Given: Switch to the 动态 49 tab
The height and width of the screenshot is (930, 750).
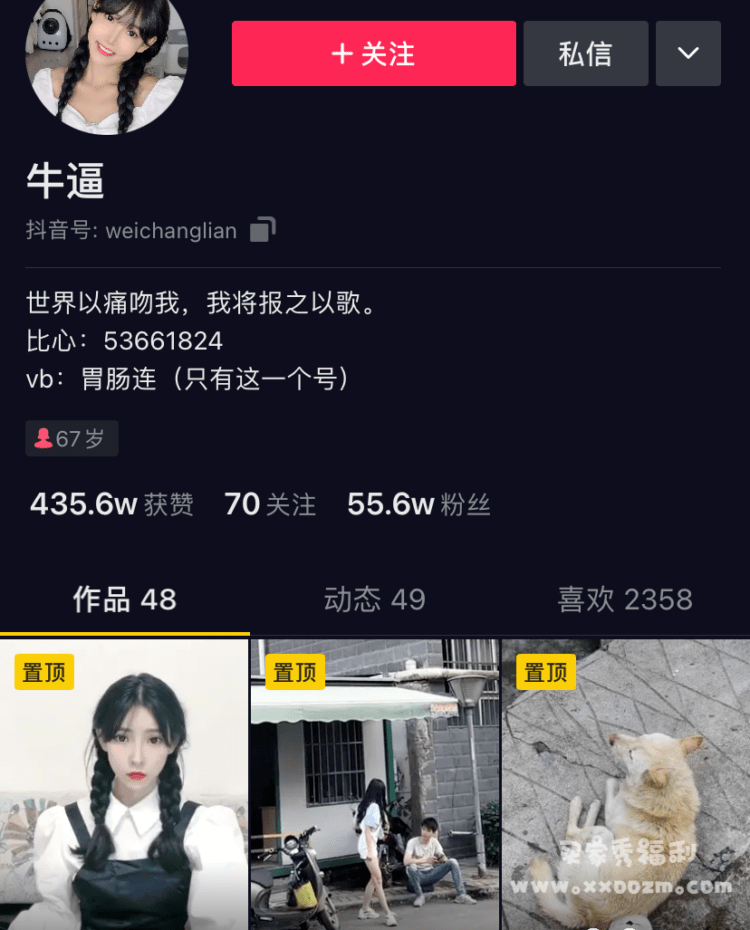Looking at the screenshot, I should pyautogui.click(x=374, y=599).
